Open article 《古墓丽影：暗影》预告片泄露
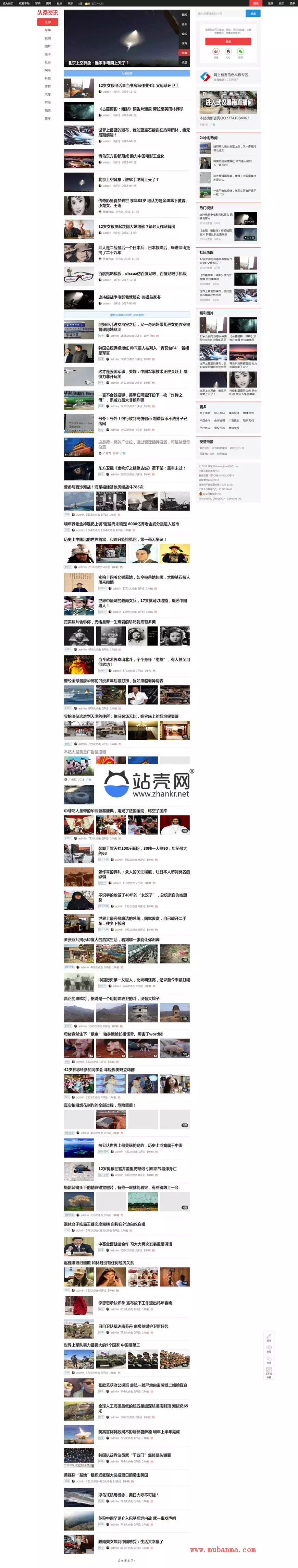298x1568 pixels. [141, 109]
